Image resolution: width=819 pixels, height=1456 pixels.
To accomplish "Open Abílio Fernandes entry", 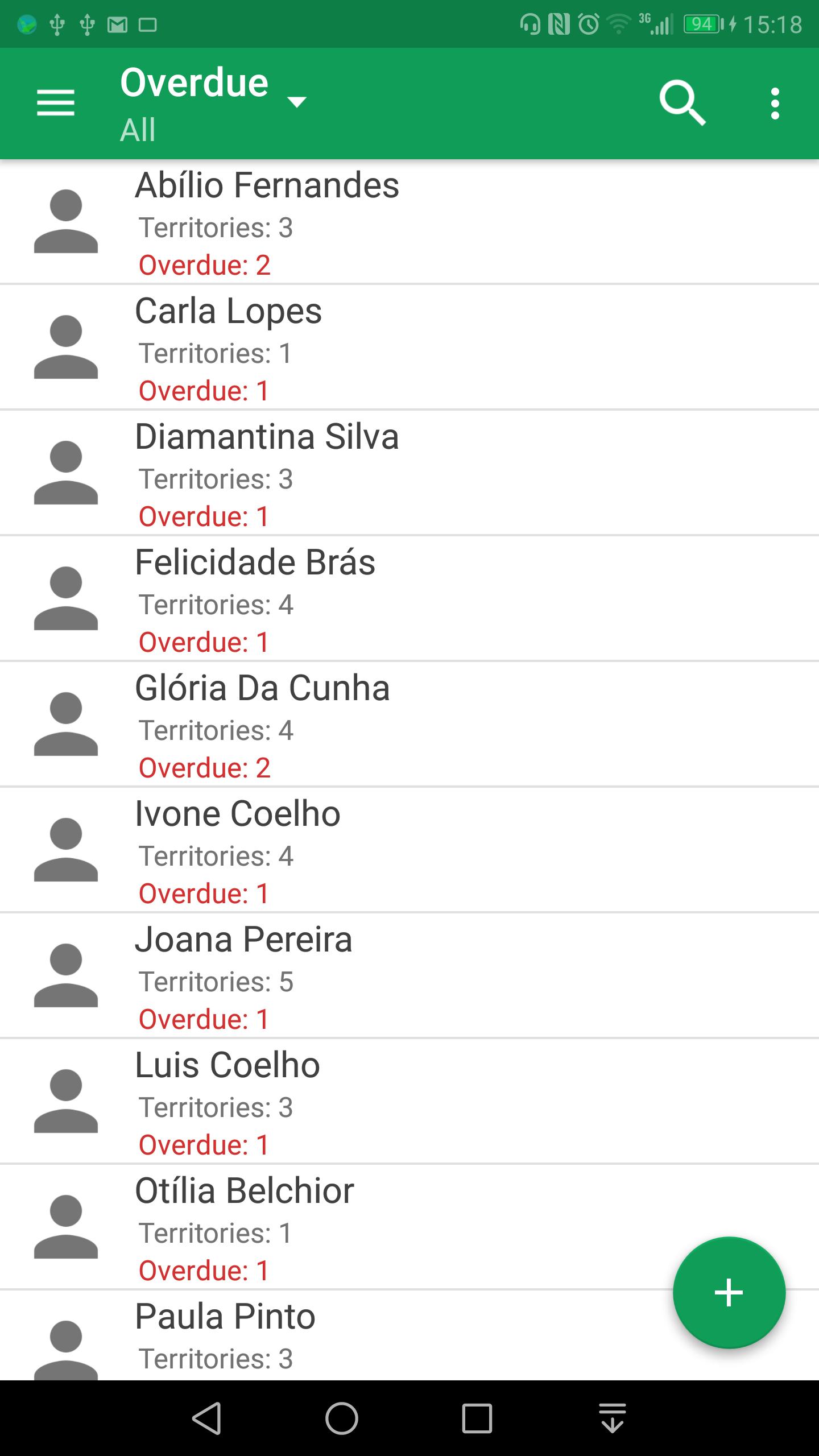I will (409, 222).
